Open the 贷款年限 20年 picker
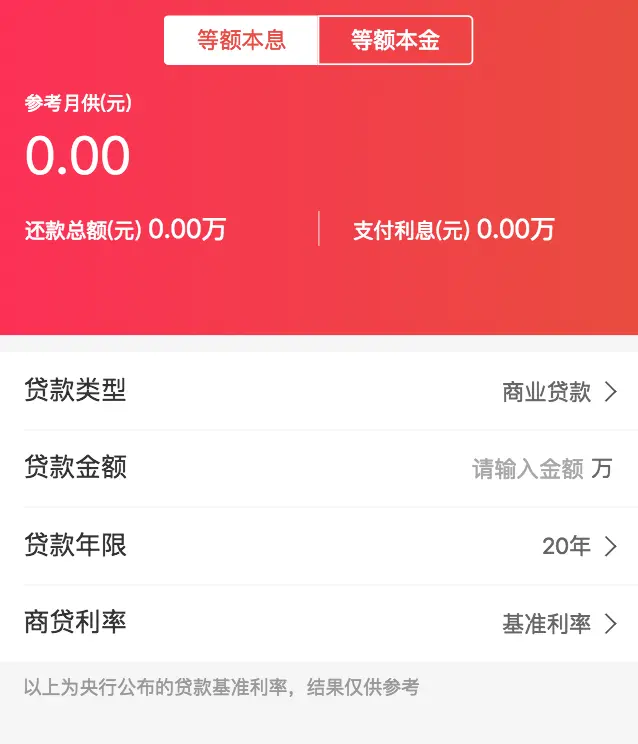Screen dimensions: 638x744 tap(319, 546)
